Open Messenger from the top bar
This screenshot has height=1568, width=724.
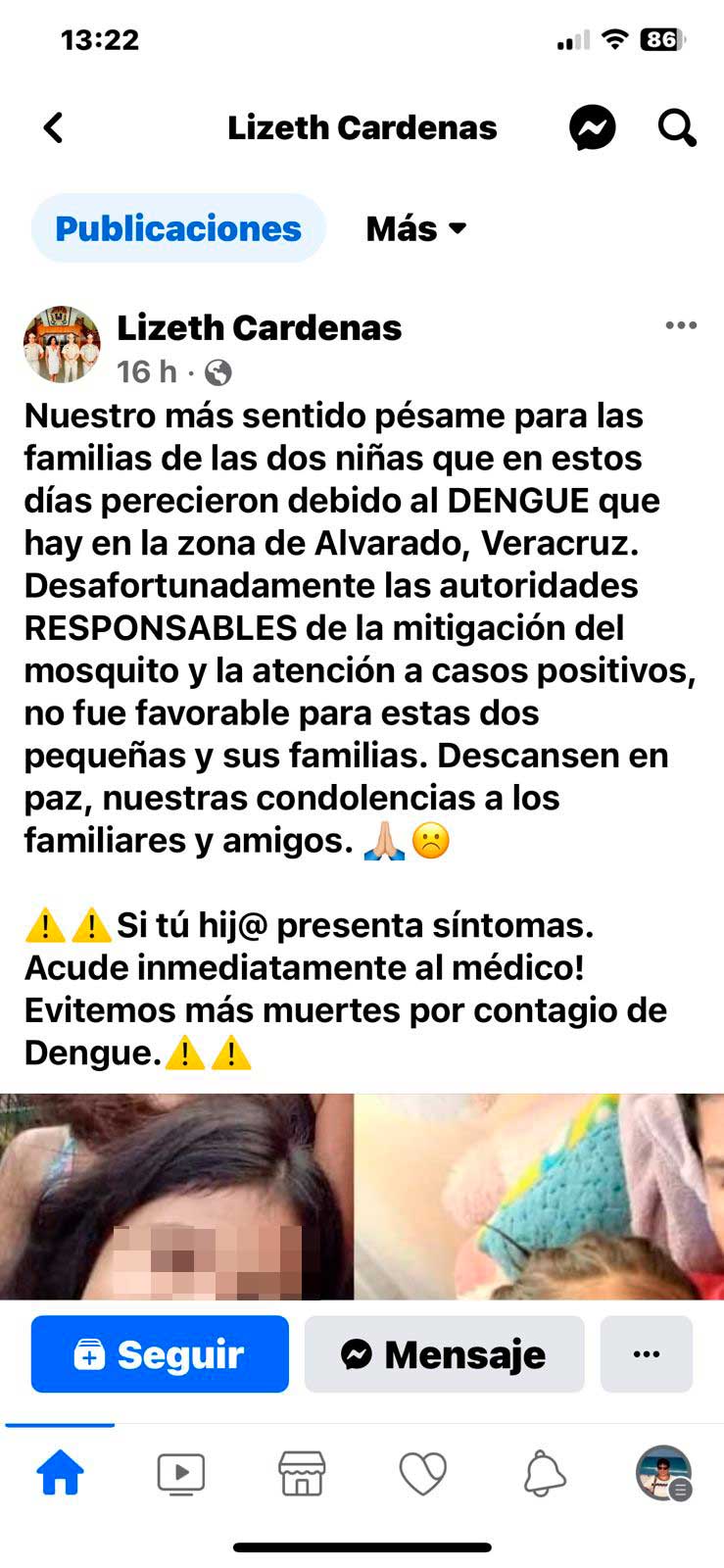pos(593,127)
